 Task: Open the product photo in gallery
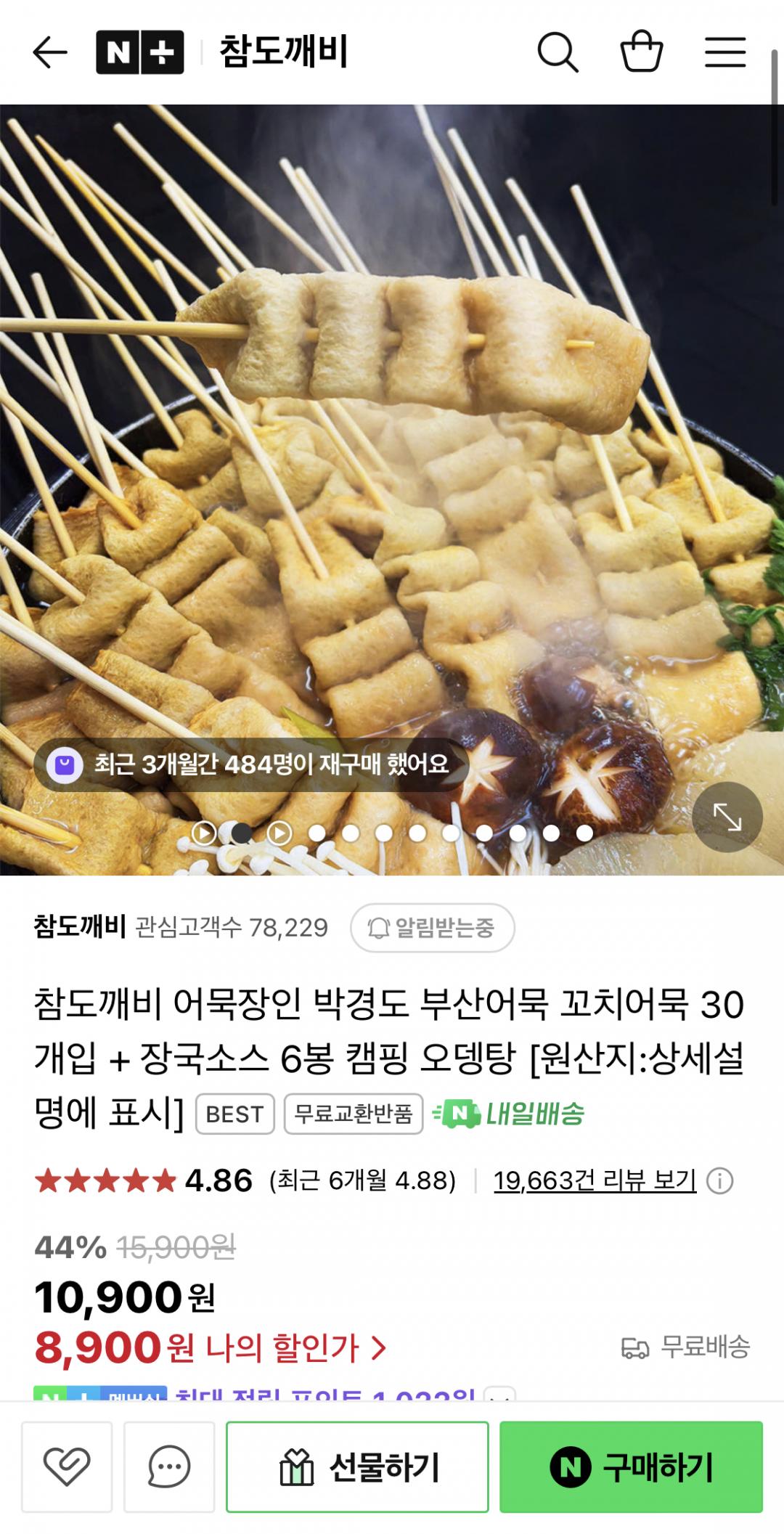(392, 436)
